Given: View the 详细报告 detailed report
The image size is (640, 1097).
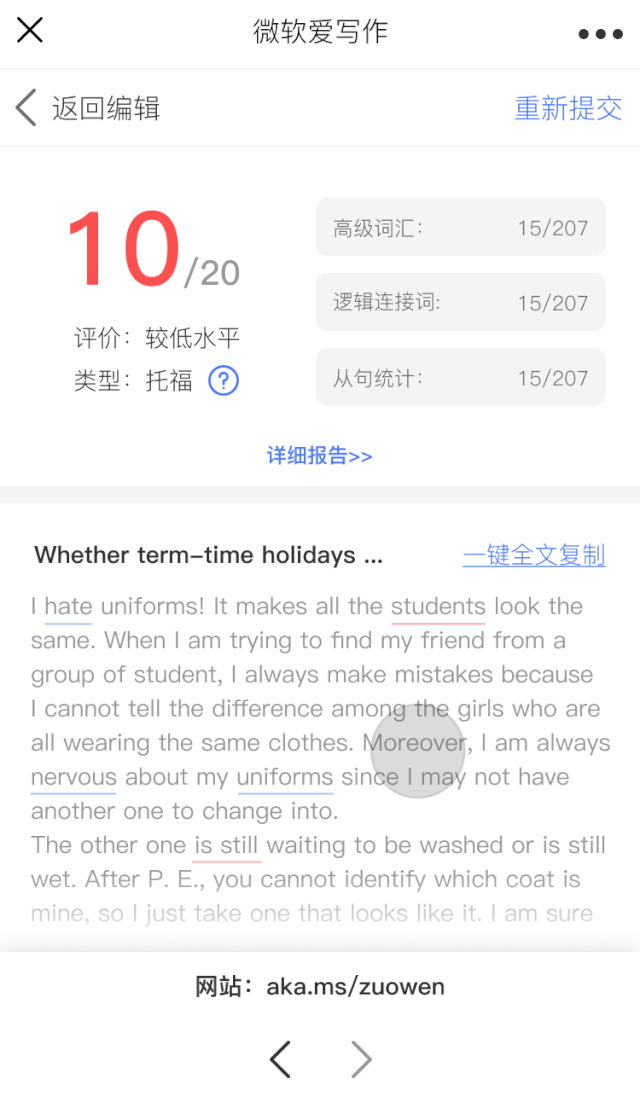Looking at the screenshot, I should (x=319, y=456).
